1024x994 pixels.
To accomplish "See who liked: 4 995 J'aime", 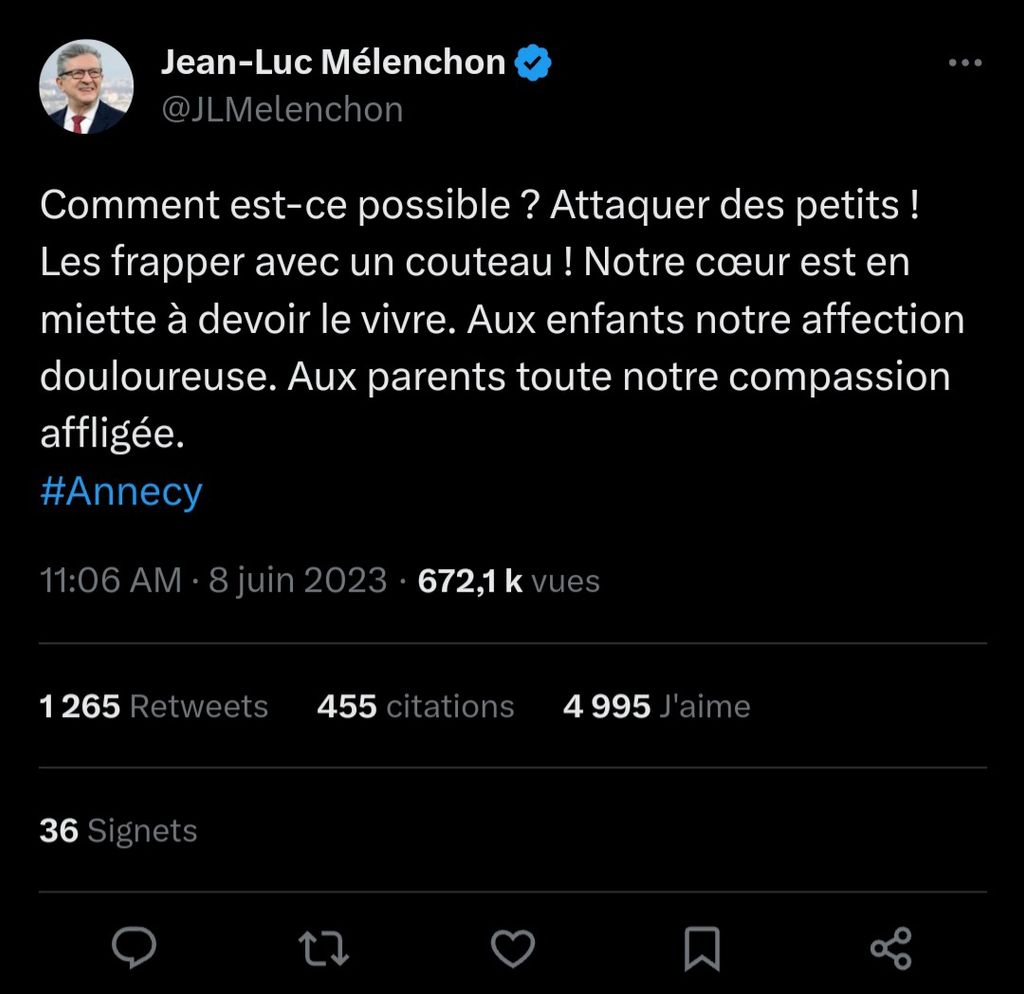I will (x=656, y=707).
